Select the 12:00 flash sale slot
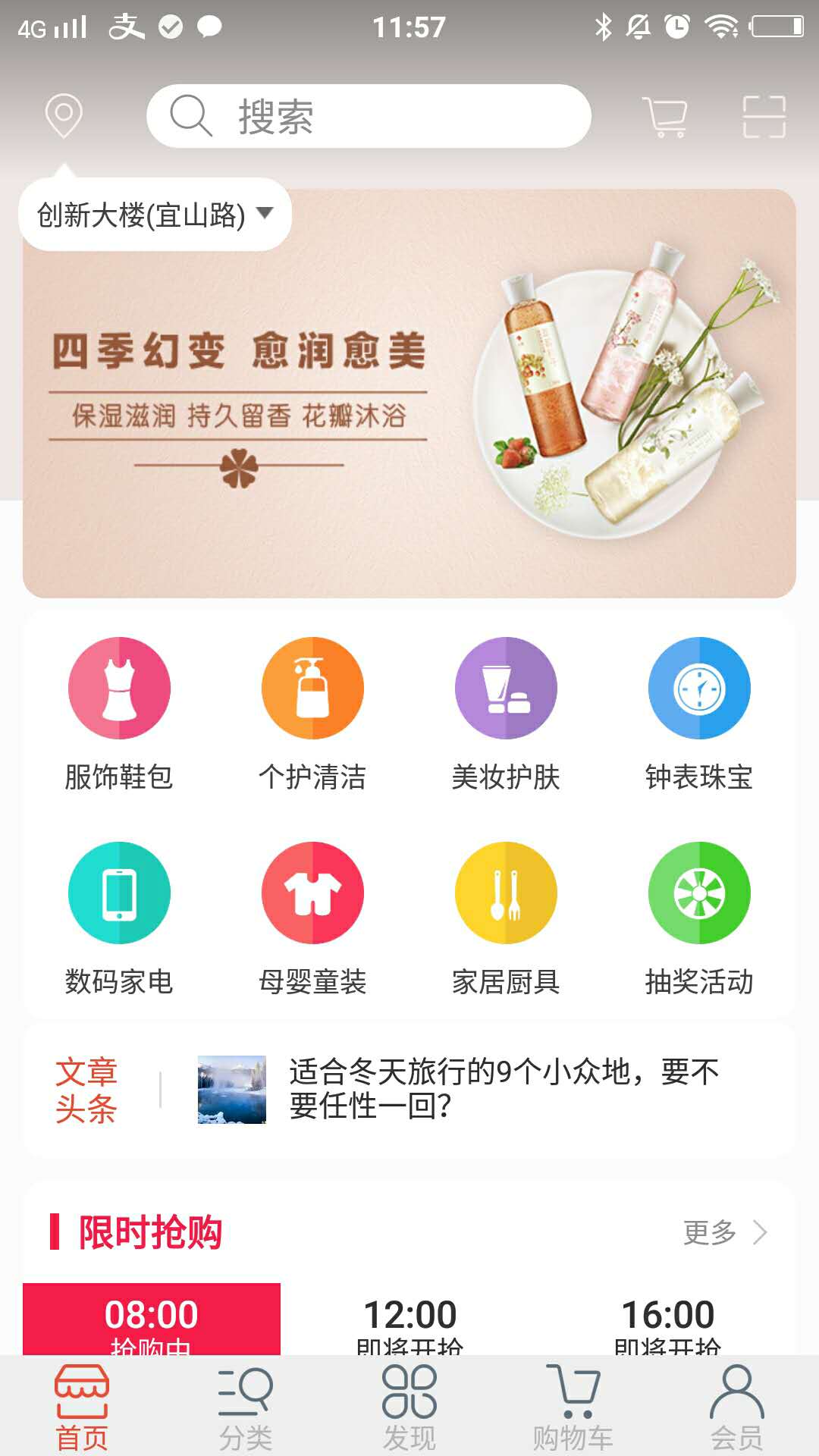819x1456 pixels. [x=409, y=1321]
